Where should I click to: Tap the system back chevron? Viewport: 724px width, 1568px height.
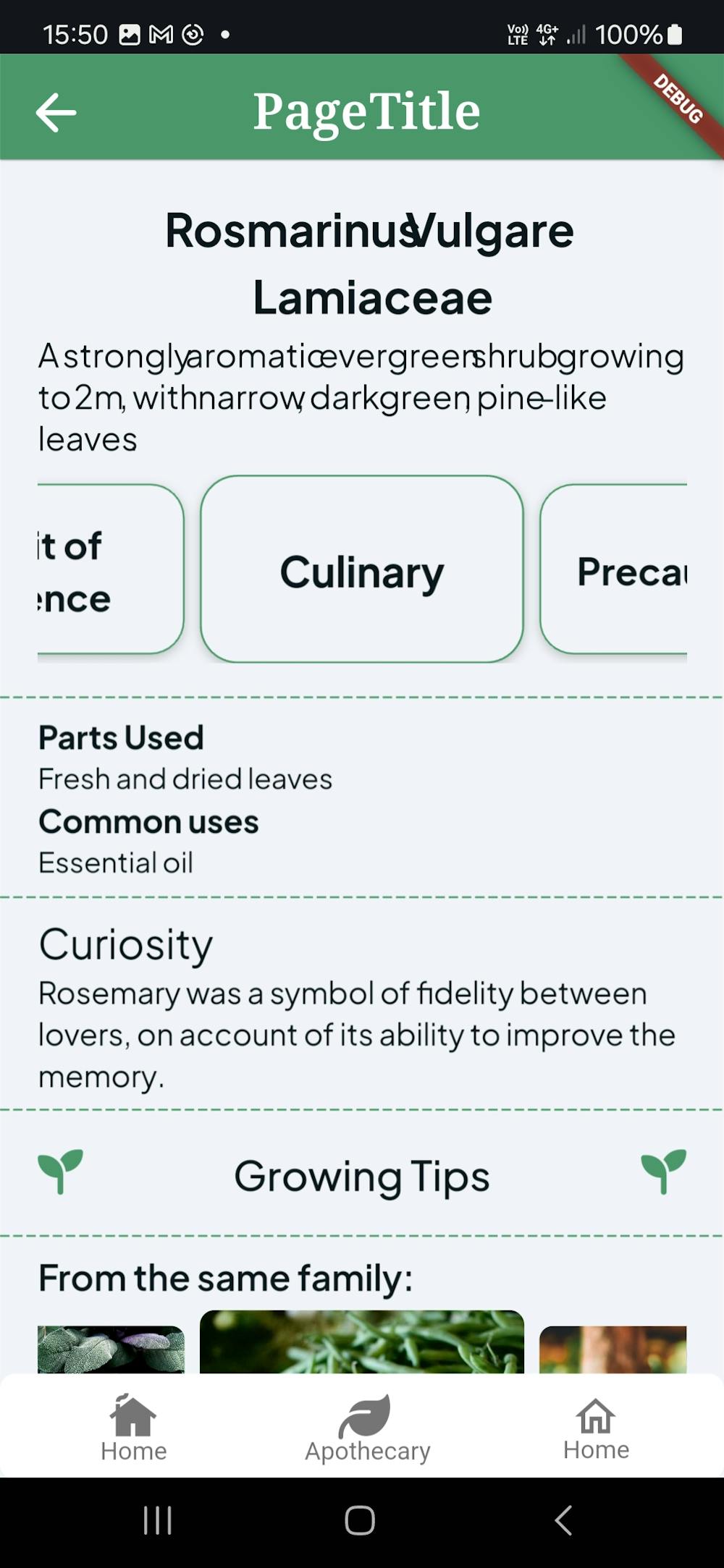point(564,1520)
